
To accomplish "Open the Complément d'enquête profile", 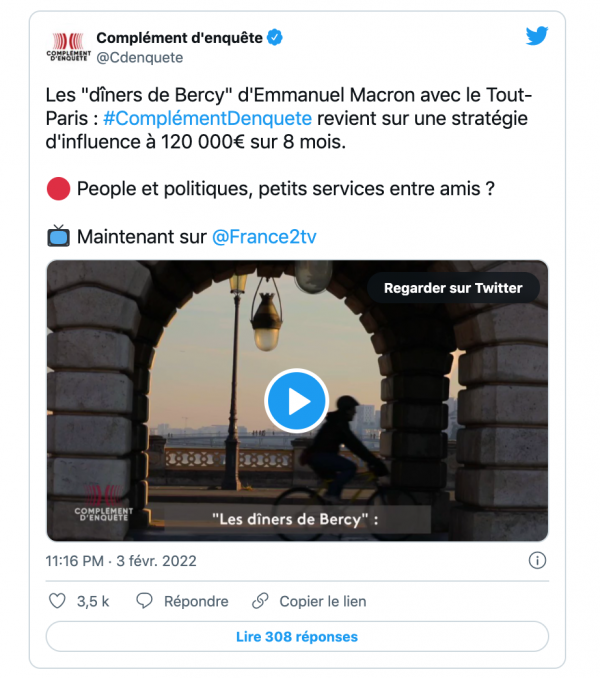I will (179, 38).
